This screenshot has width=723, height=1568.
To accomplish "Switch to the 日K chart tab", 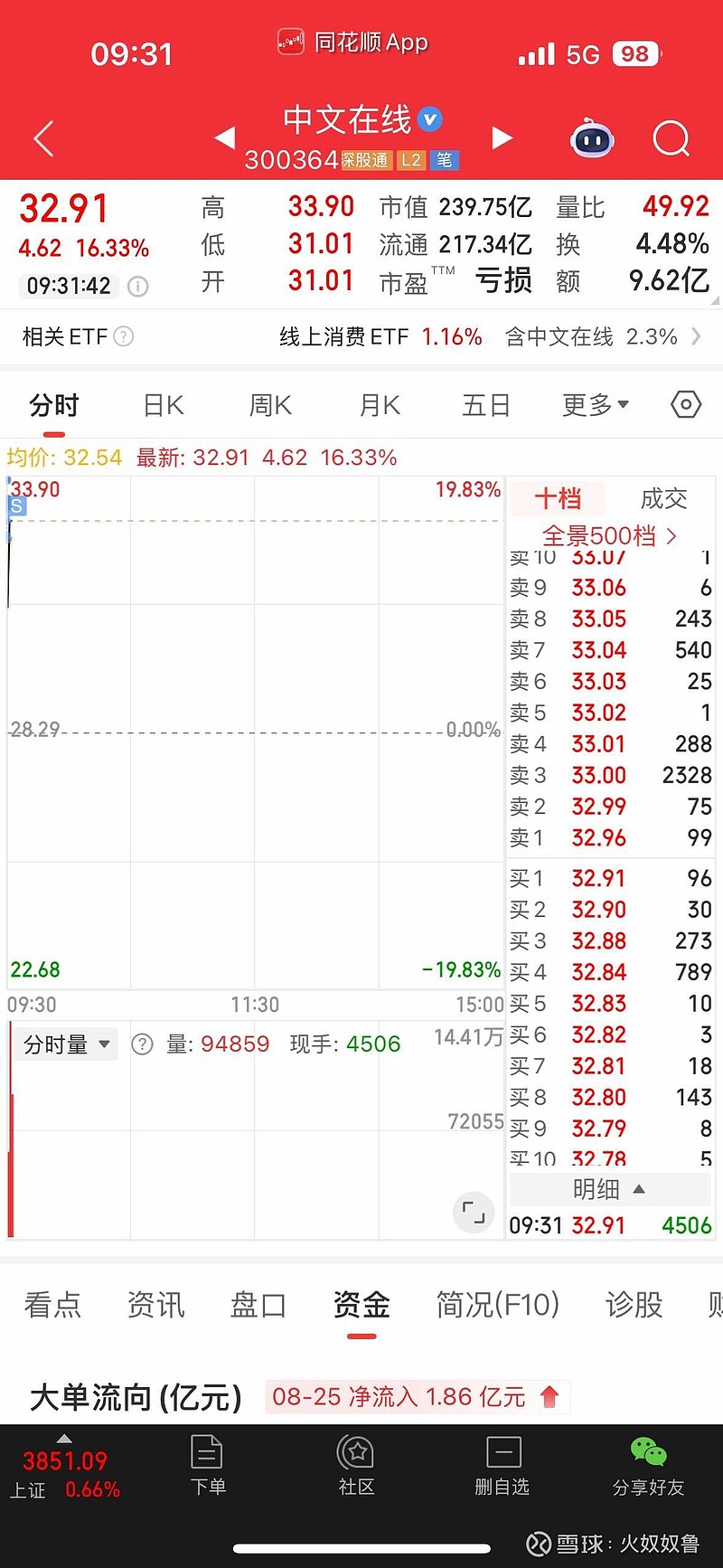I will [x=164, y=405].
